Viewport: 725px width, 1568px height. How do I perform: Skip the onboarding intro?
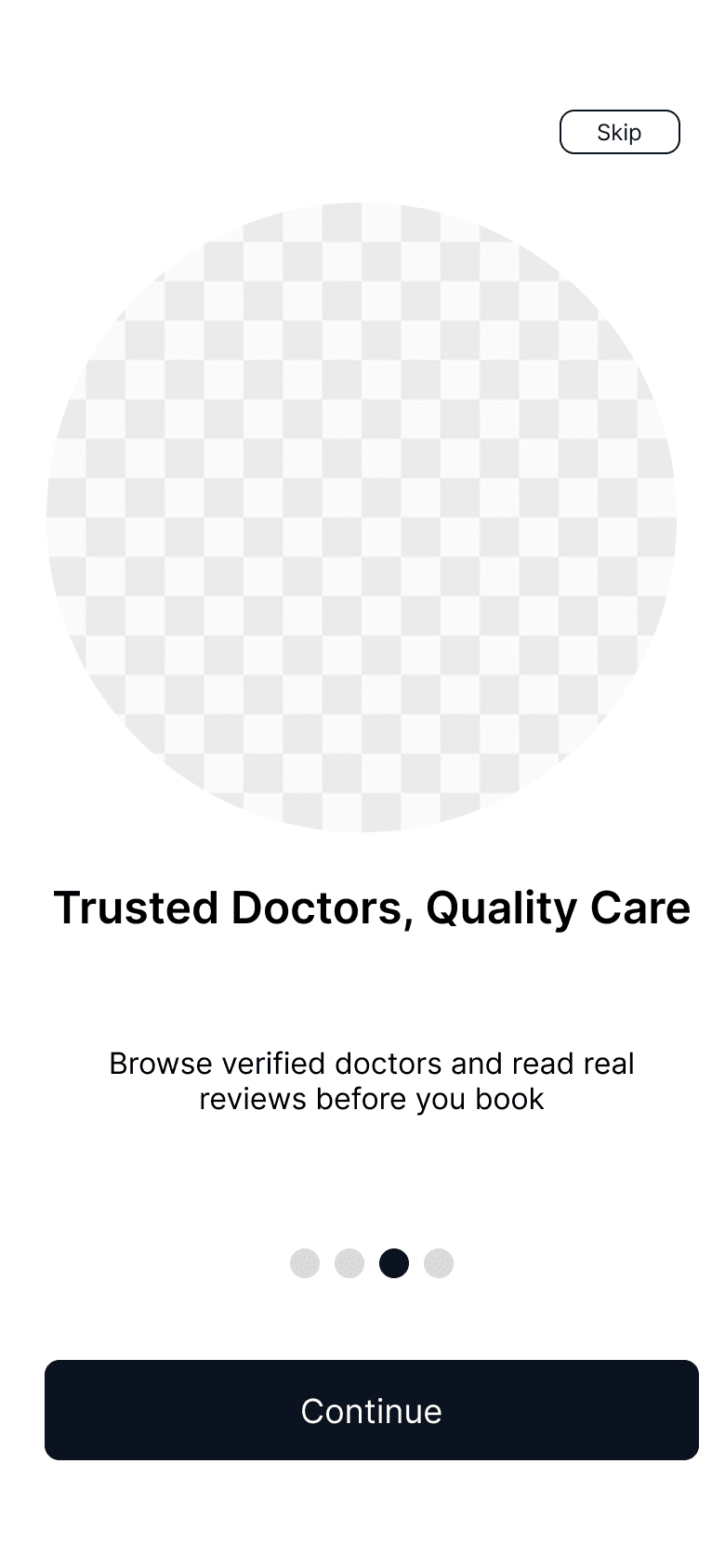coord(619,132)
